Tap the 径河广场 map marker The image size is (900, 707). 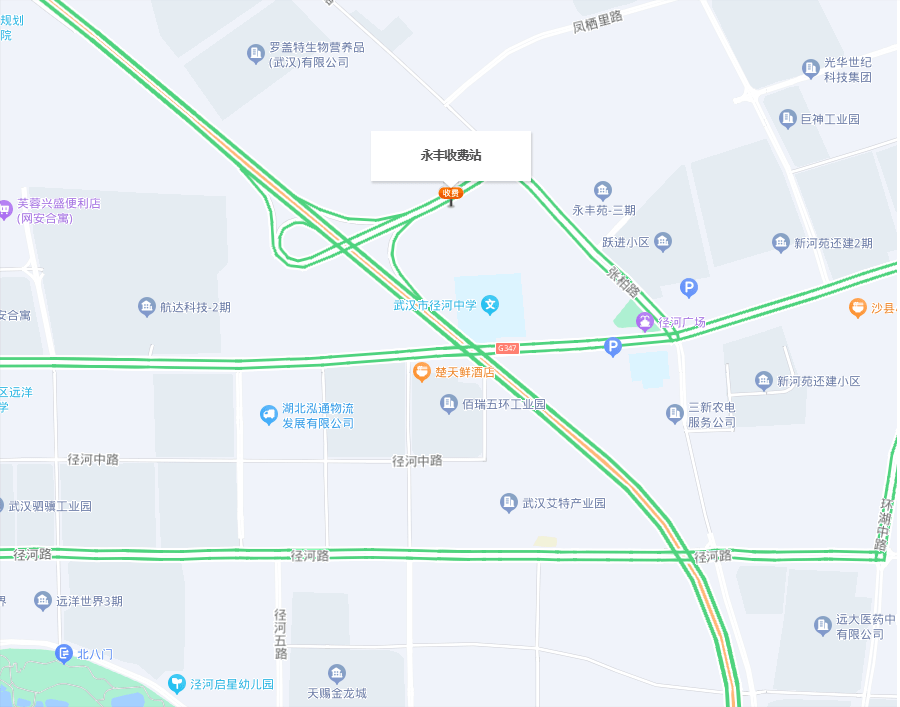645,321
